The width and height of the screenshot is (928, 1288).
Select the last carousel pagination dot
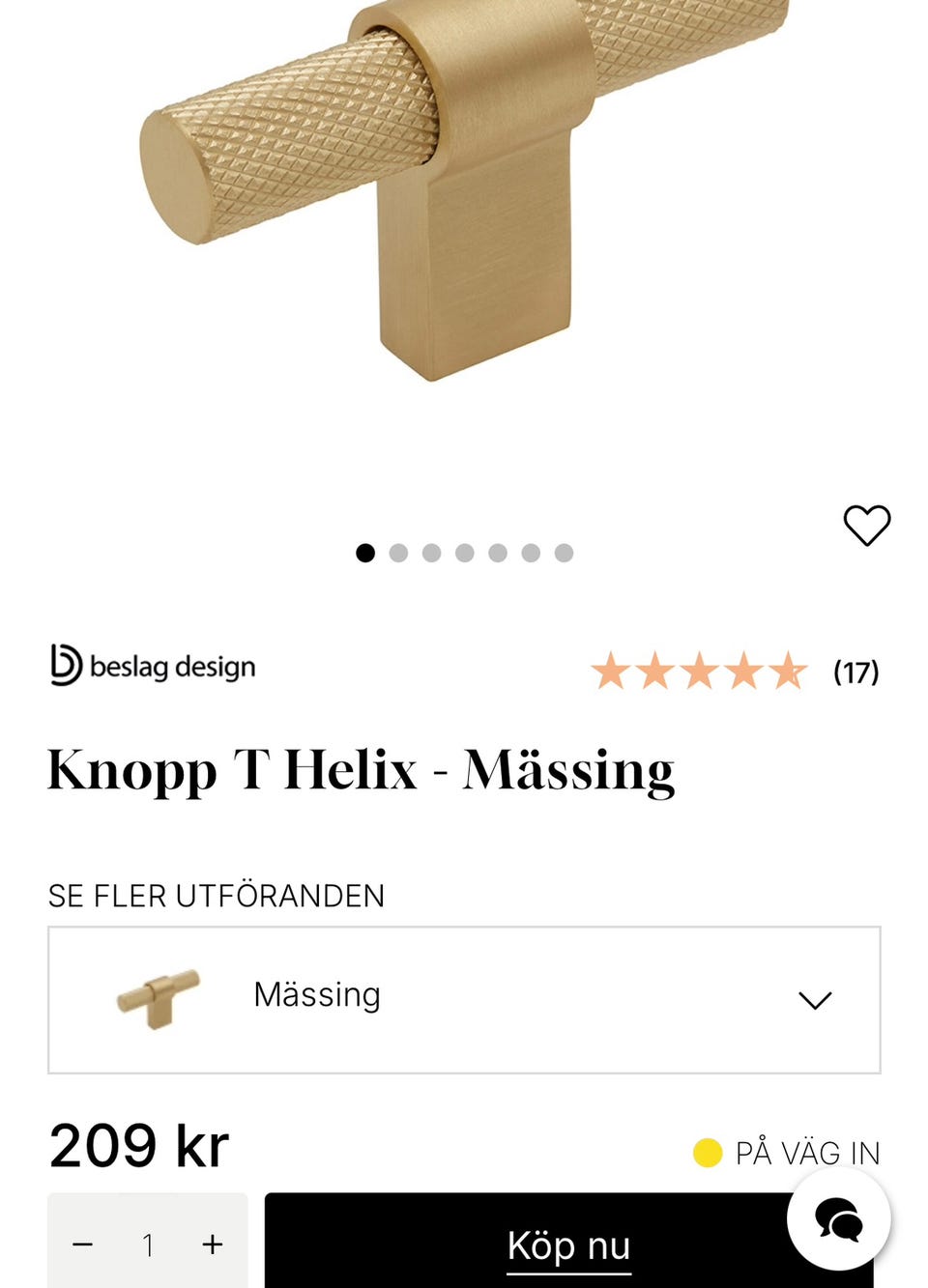[564, 552]
